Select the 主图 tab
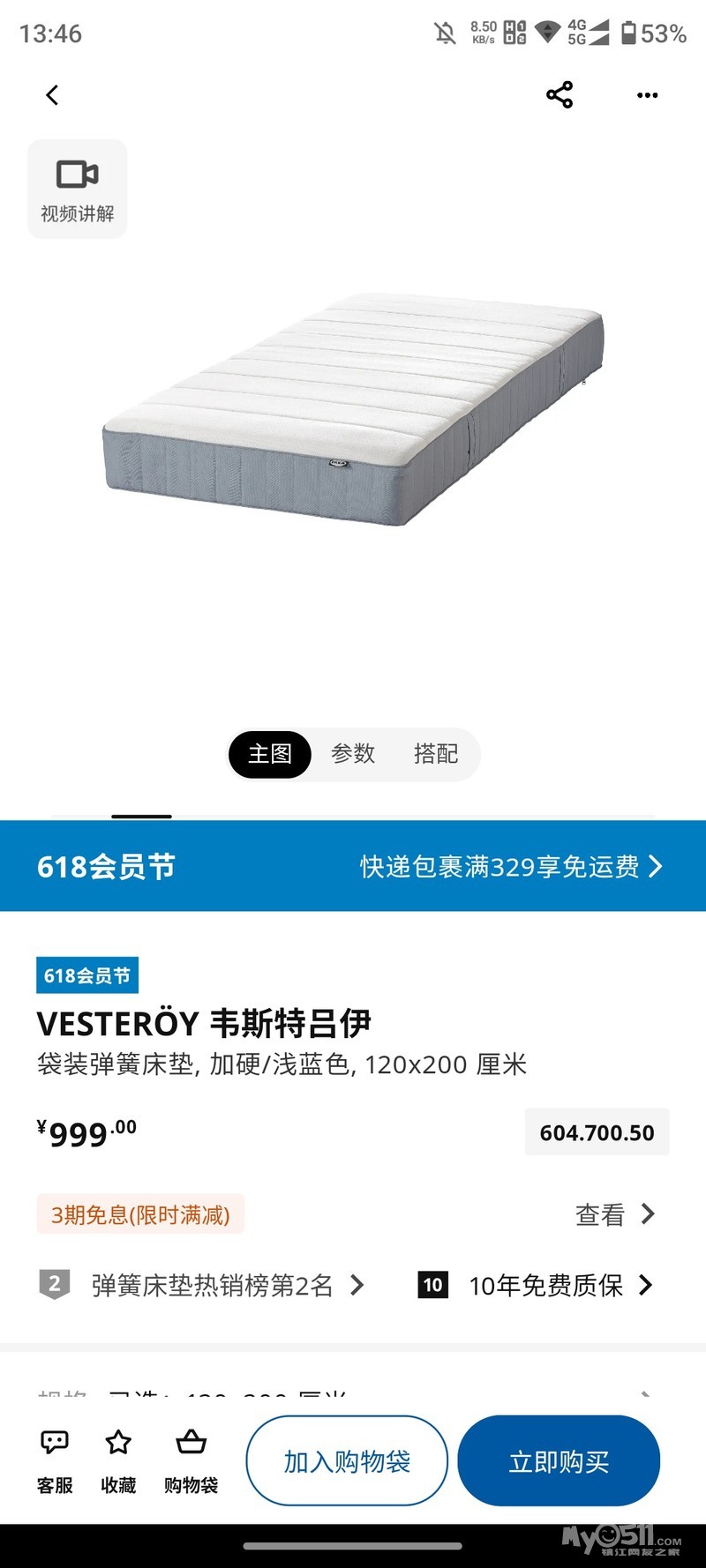The width and height of the screenshot is (706, 1568). [270, 754]
